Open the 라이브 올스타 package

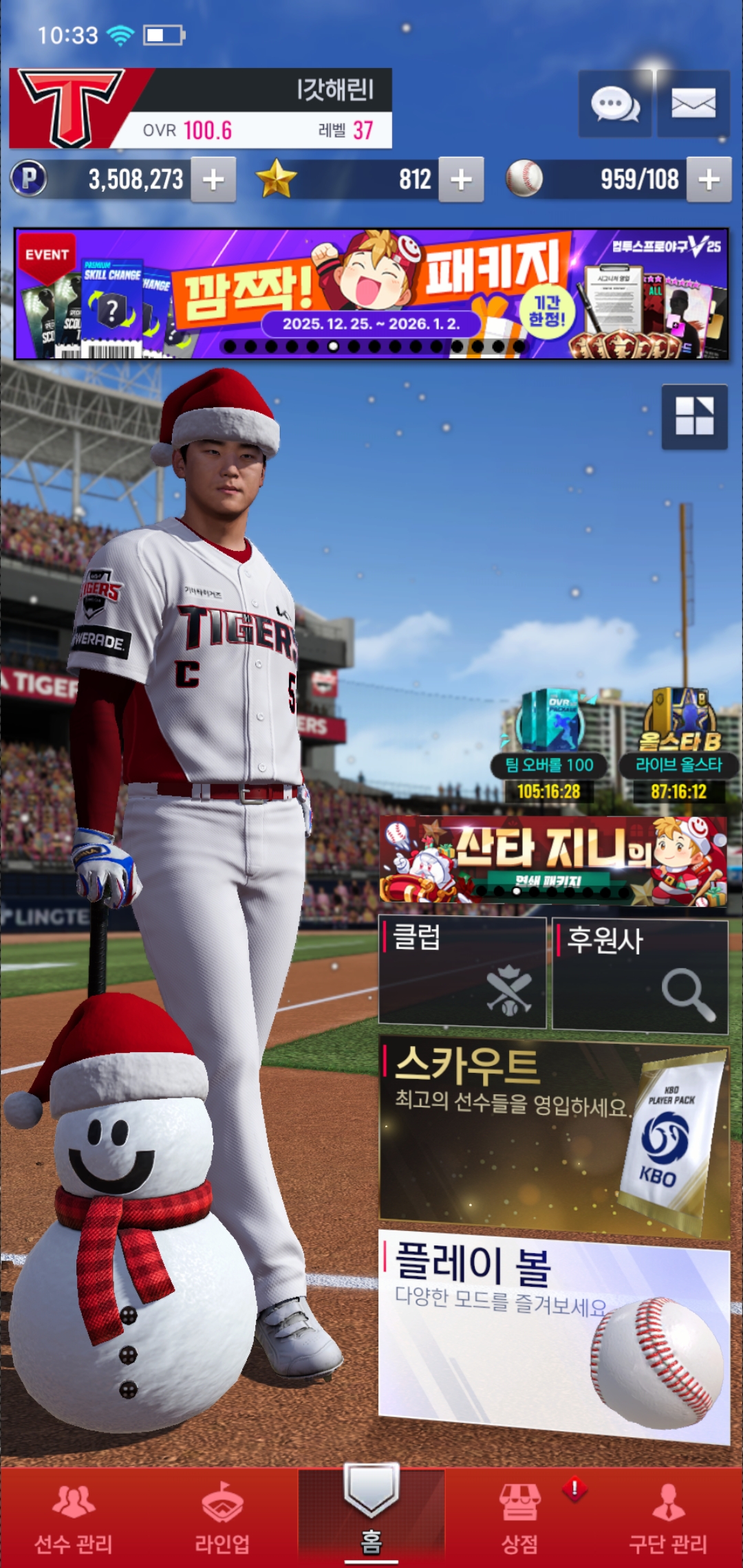[678, 744]
